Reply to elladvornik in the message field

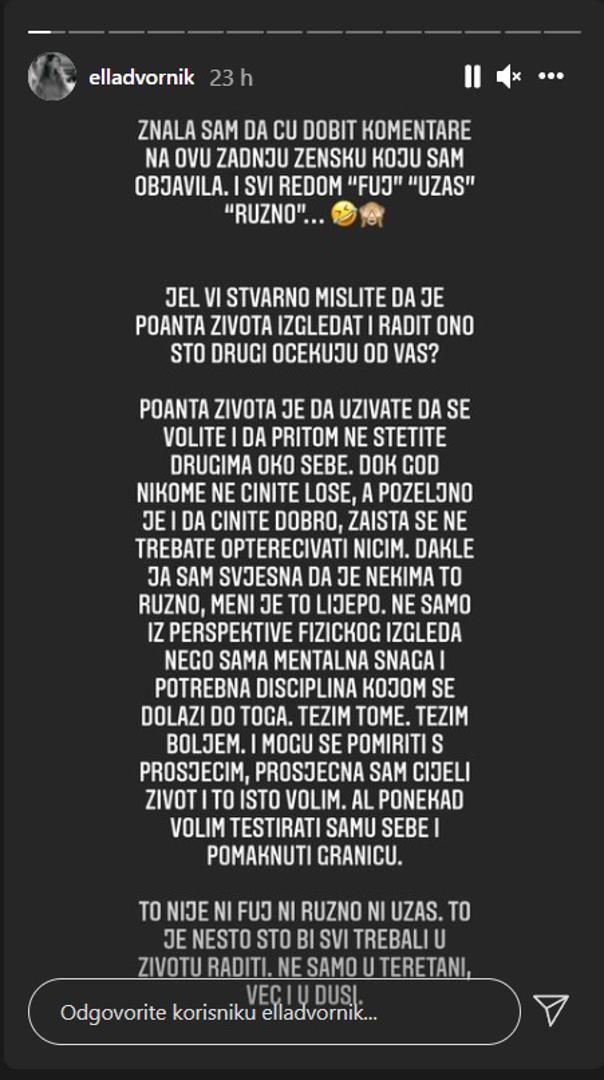(274, 1012)
